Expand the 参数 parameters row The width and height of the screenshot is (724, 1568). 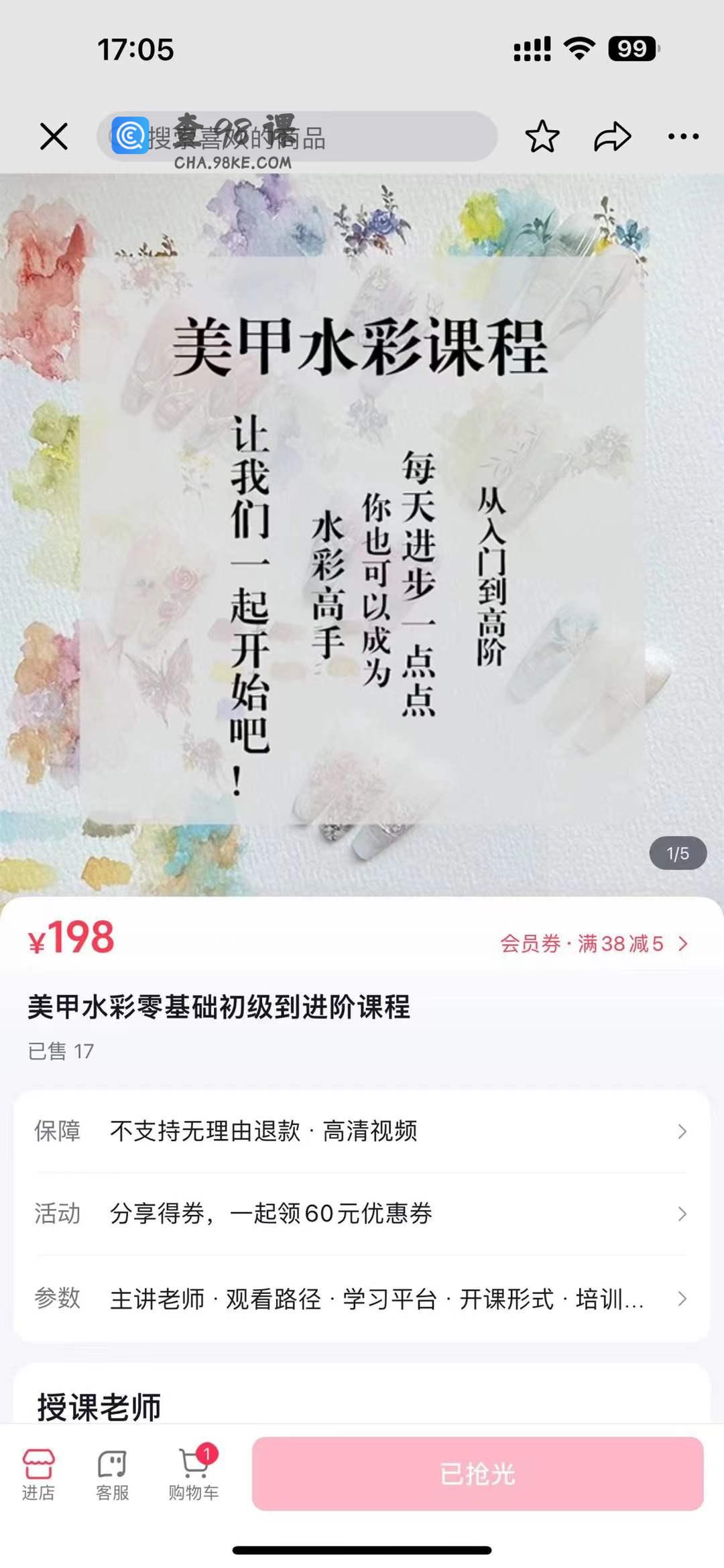pos(362,1299)
